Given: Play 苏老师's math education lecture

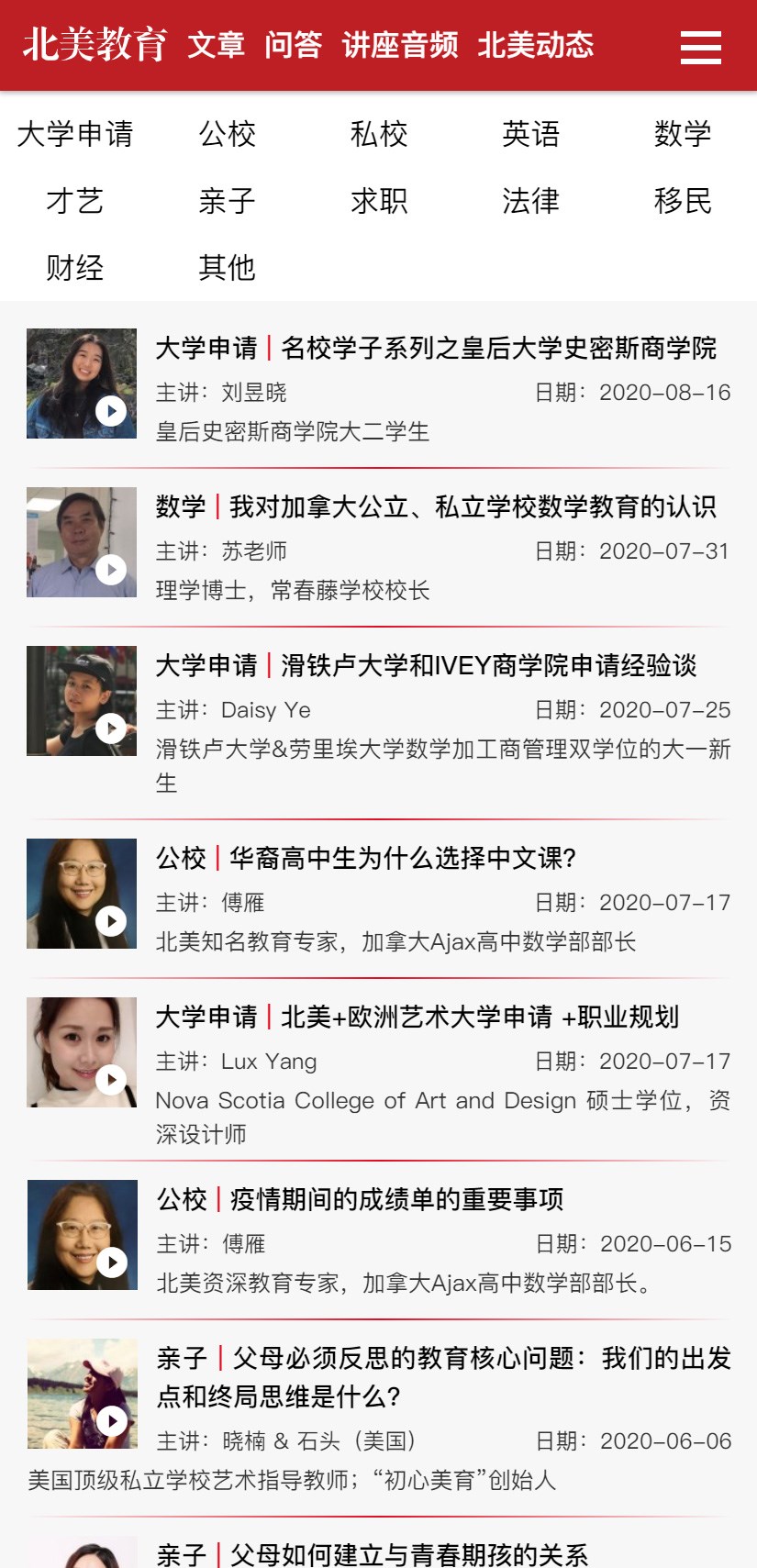Looking at the screenshot, I should tap(111, 570).
